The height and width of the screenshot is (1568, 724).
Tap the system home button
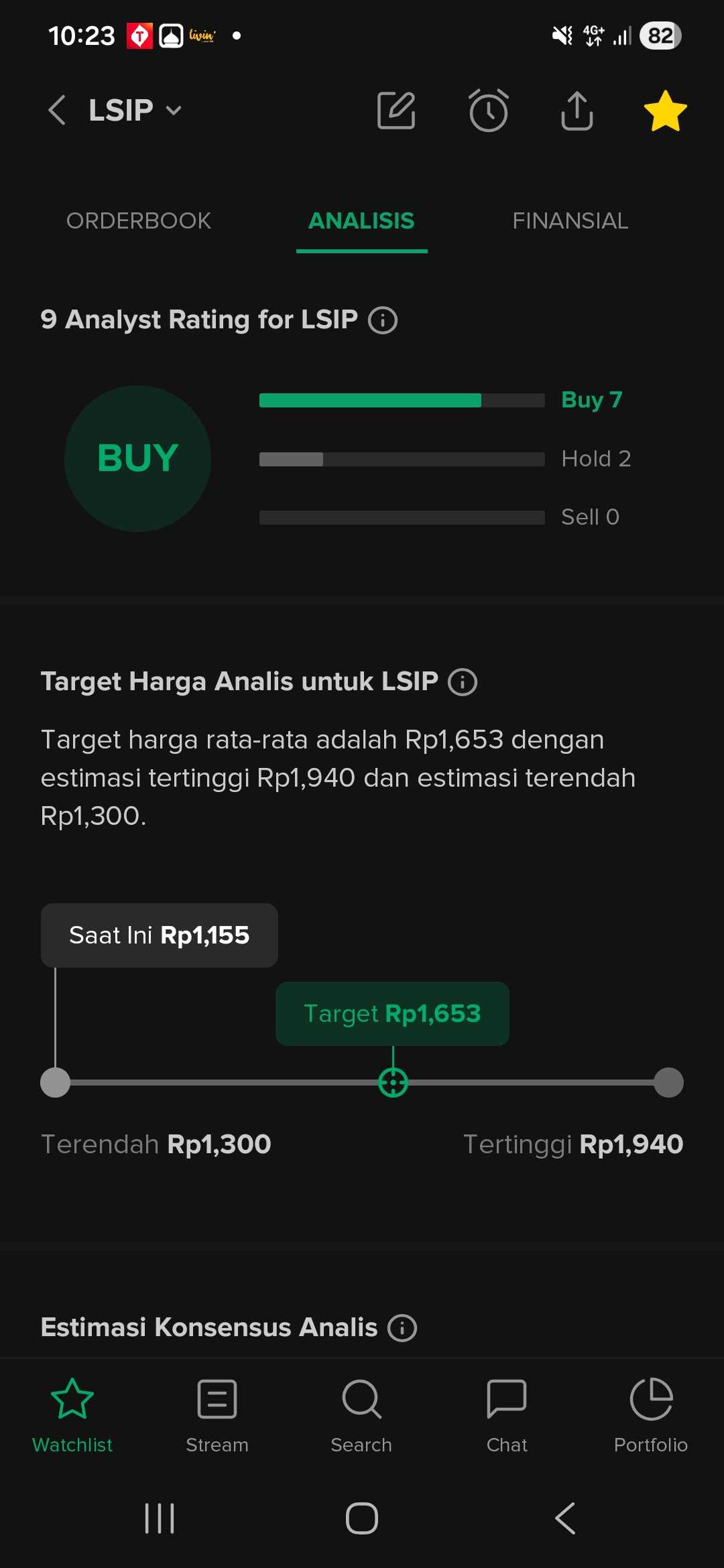(x=362, y=1518)
